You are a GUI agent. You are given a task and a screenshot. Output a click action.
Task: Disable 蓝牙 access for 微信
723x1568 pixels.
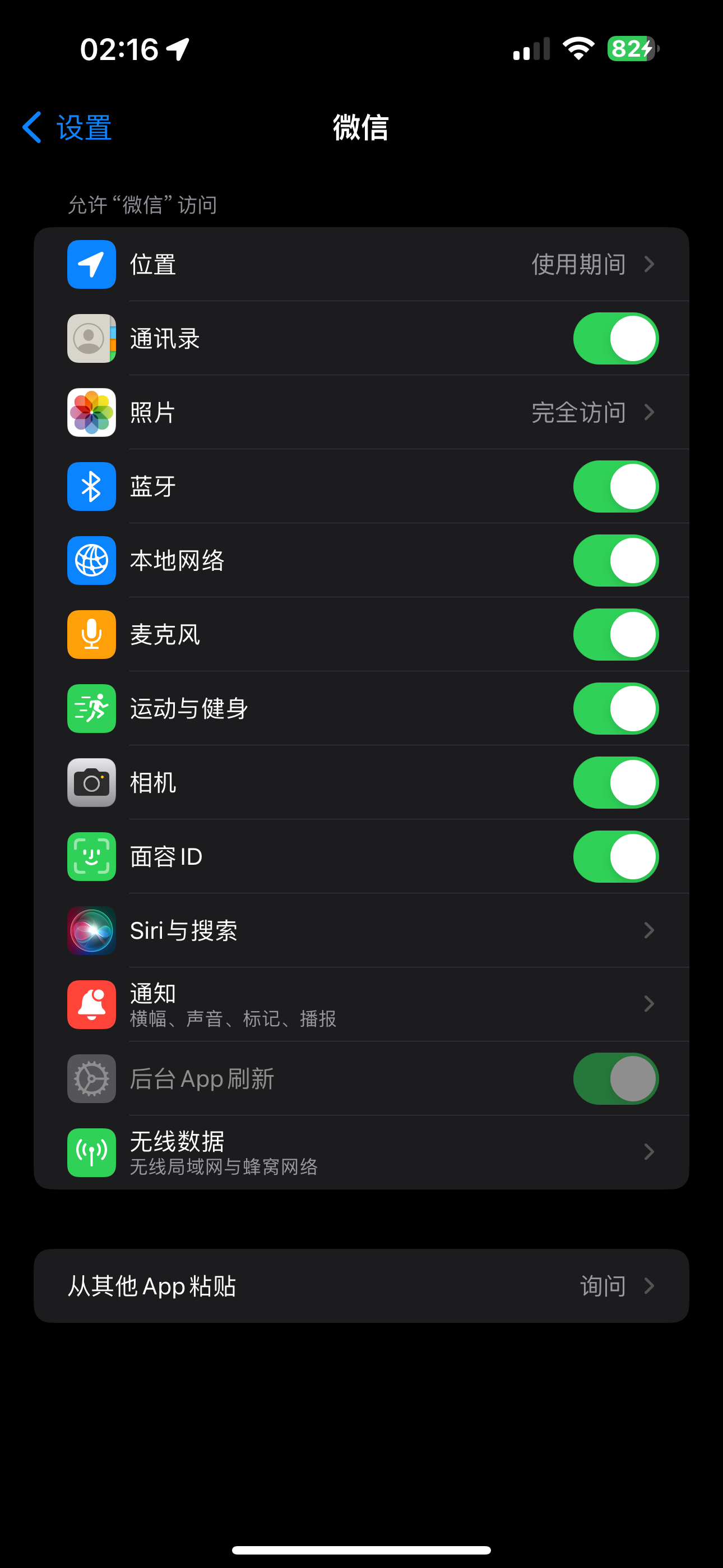pos(615,486)
